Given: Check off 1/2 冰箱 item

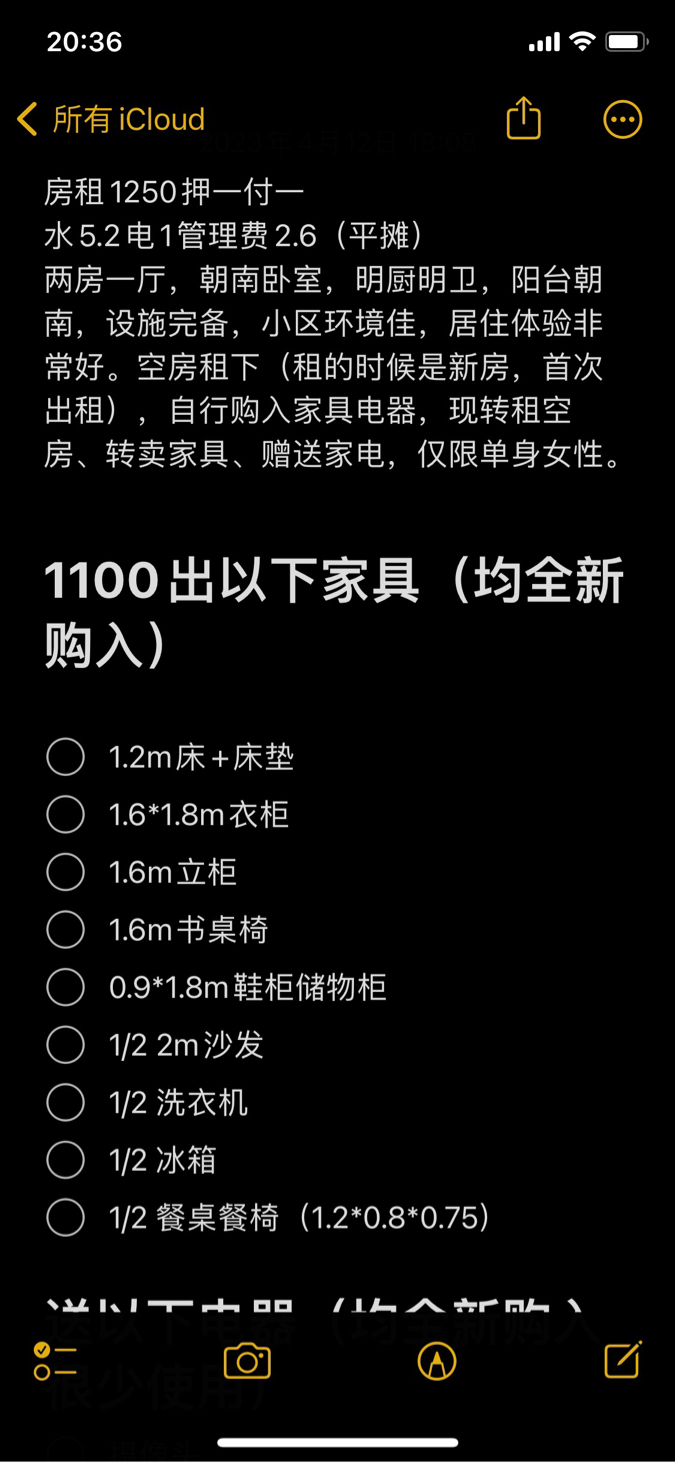Looking at the screenshot, I should click(66, 1160).
